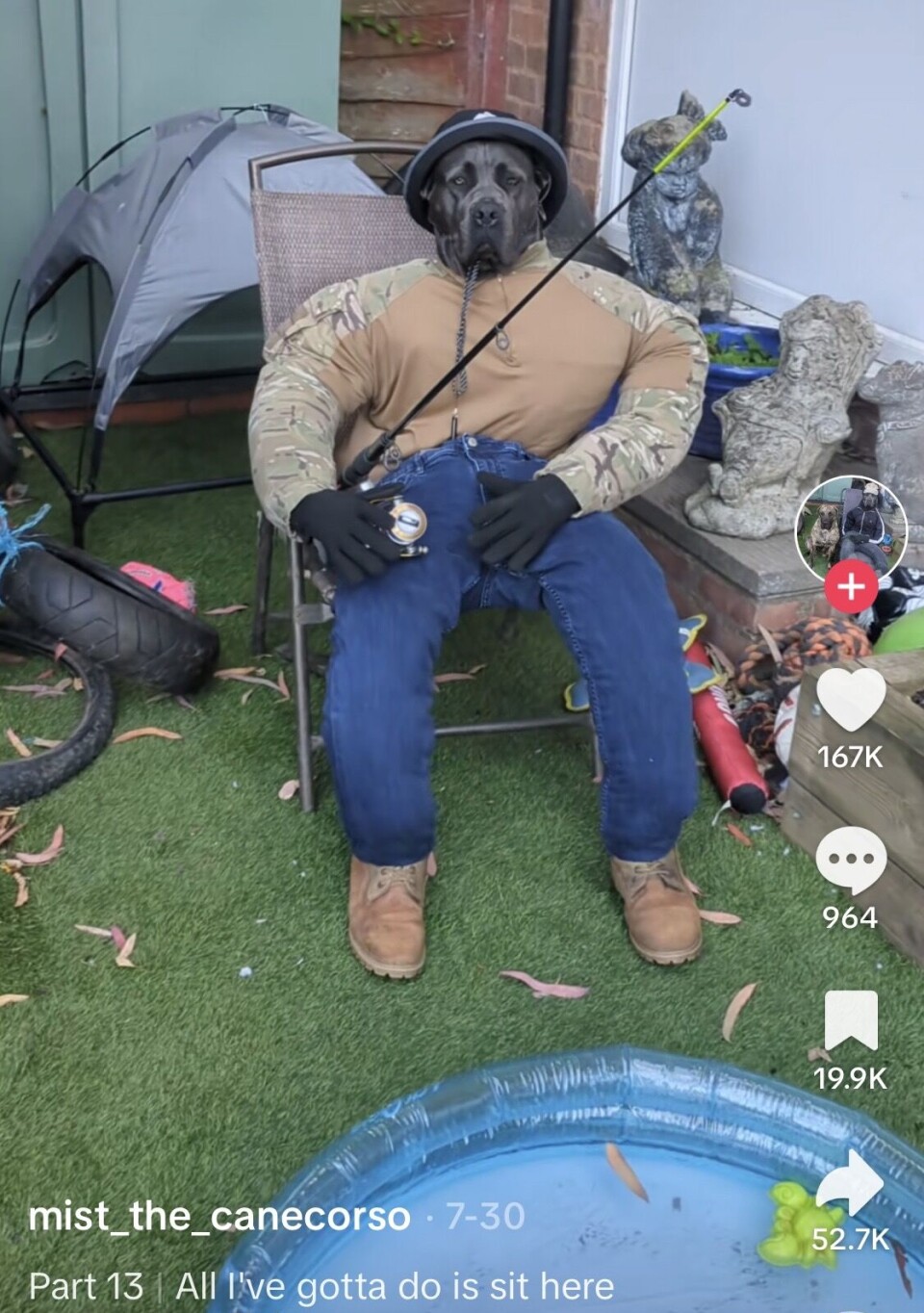Image resolution: width=924 pixels, height=1313 pixels.
Task: Bookmark this video to favorites
Action: click(851, 1019)
